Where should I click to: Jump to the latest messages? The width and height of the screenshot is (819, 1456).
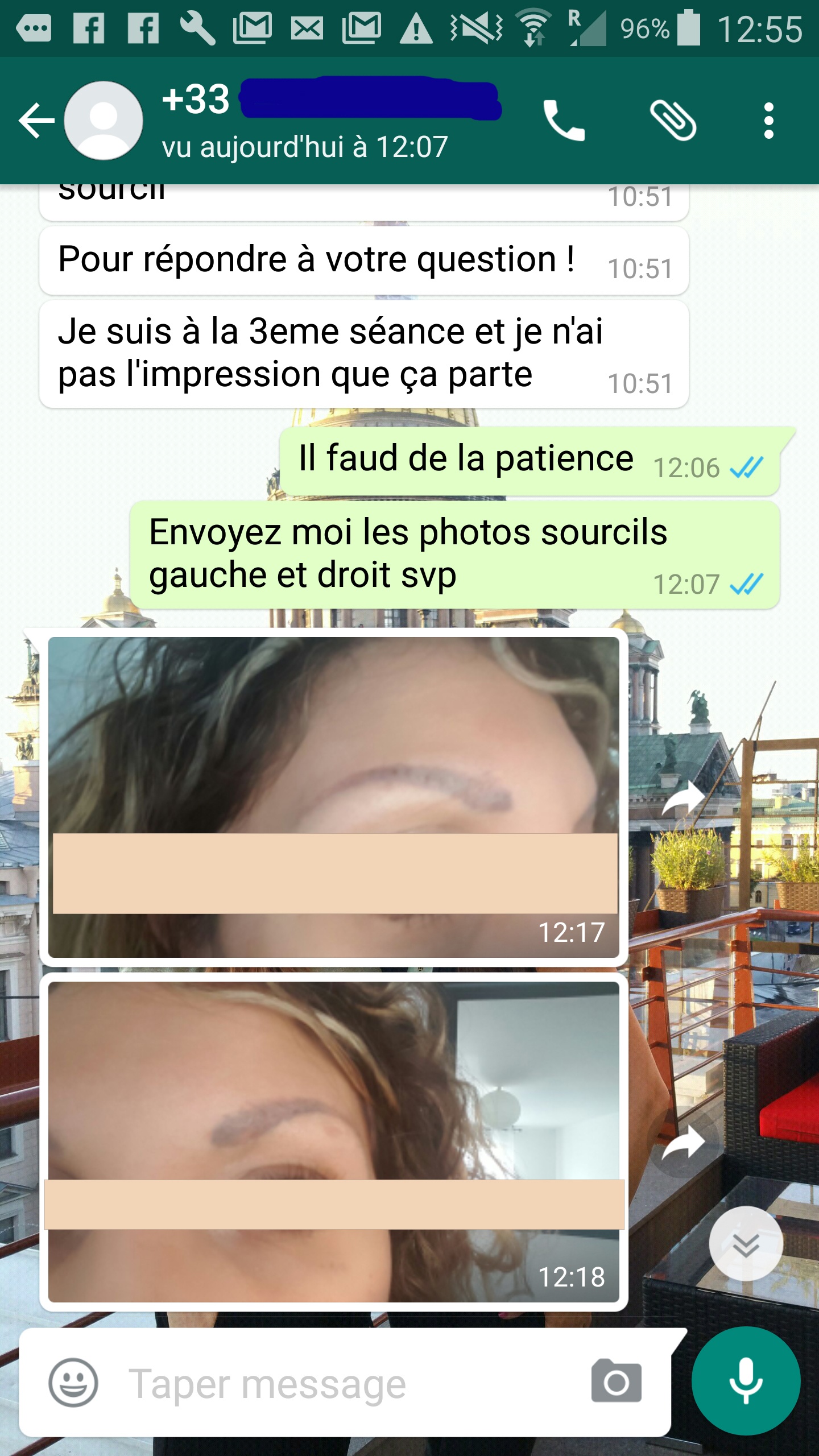coord(746,1245)
